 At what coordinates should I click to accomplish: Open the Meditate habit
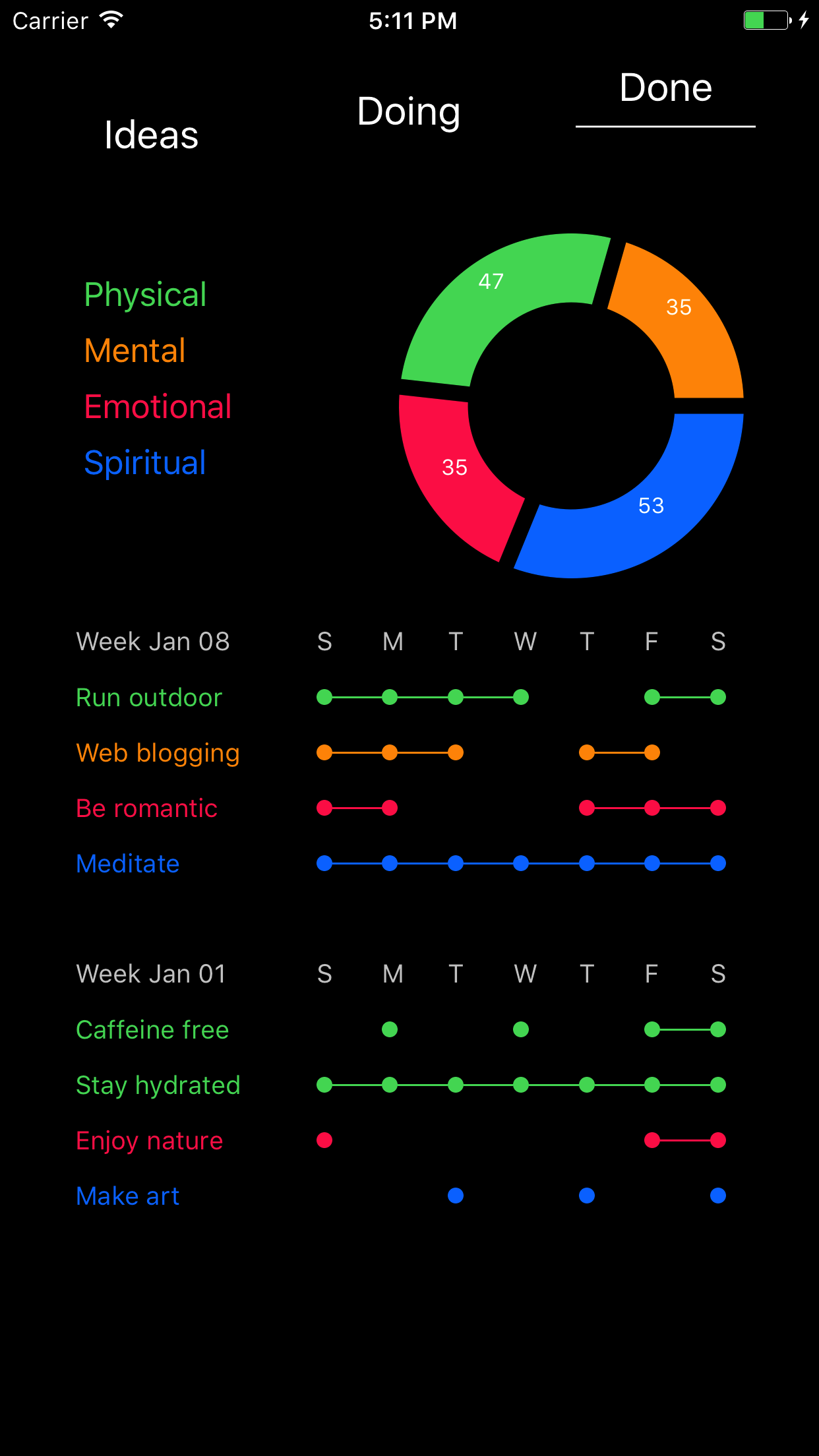coord(127,863)
